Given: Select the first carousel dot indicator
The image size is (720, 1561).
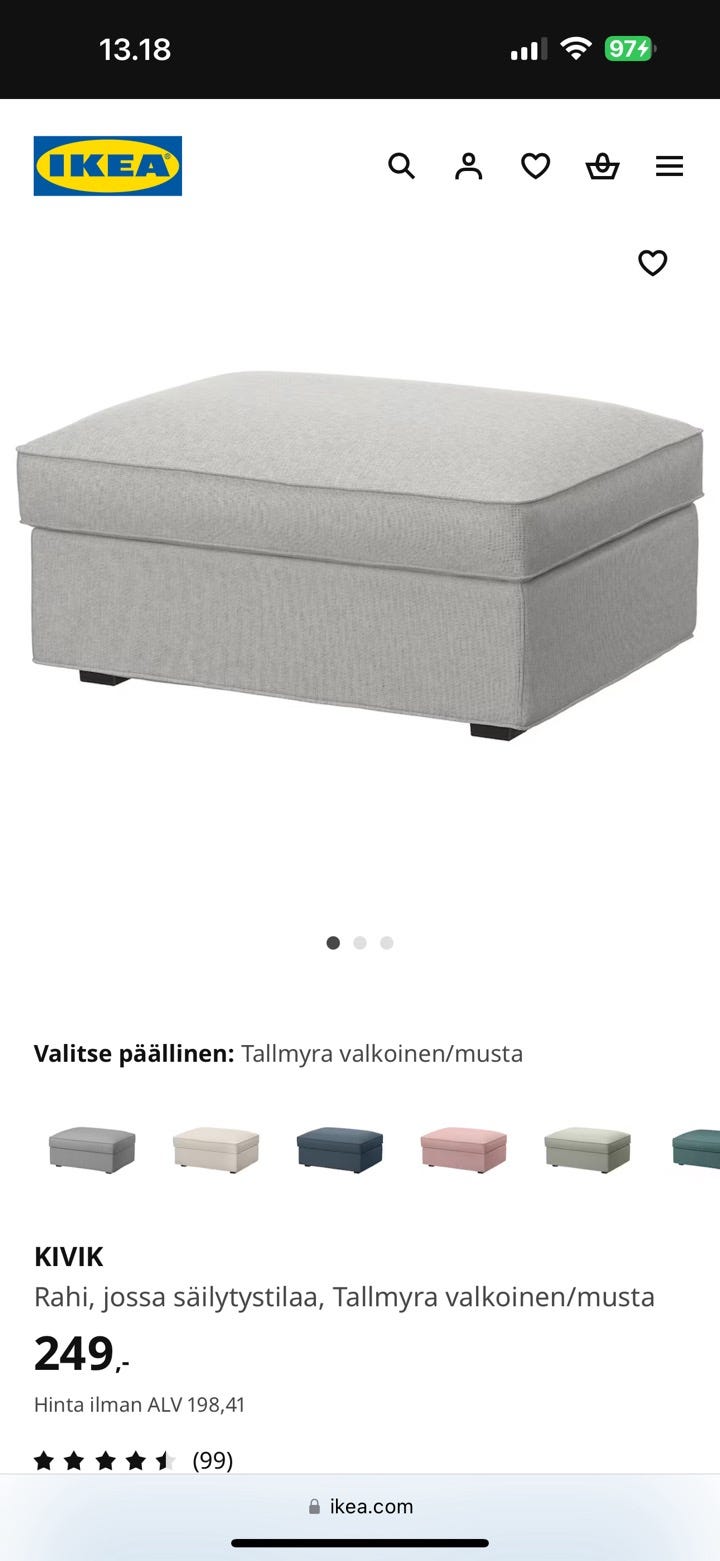Looking at the screenshot, I should pyautogui.click(x=333, y=942).
